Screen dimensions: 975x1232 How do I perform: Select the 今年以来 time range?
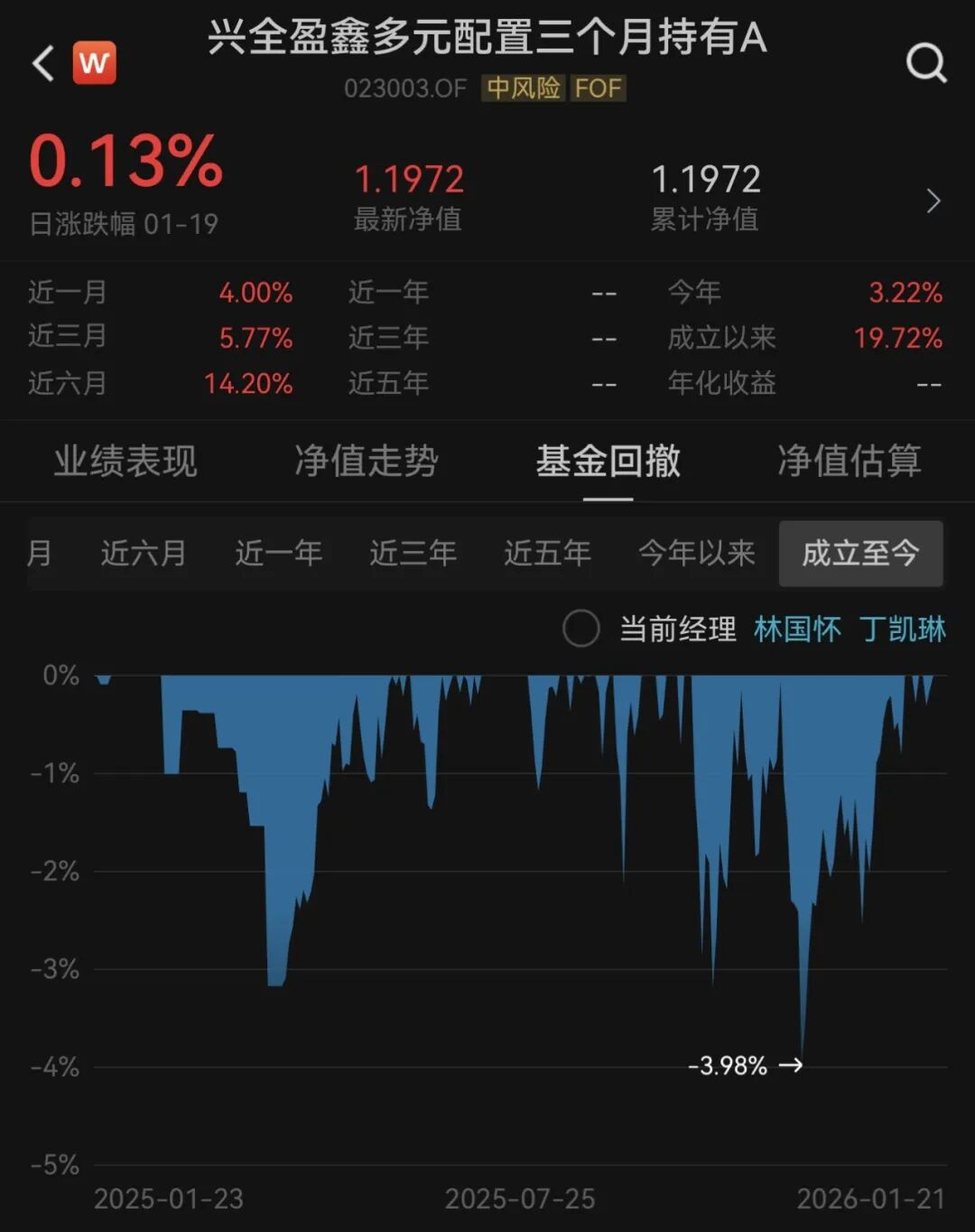click(x=696, y=553)
